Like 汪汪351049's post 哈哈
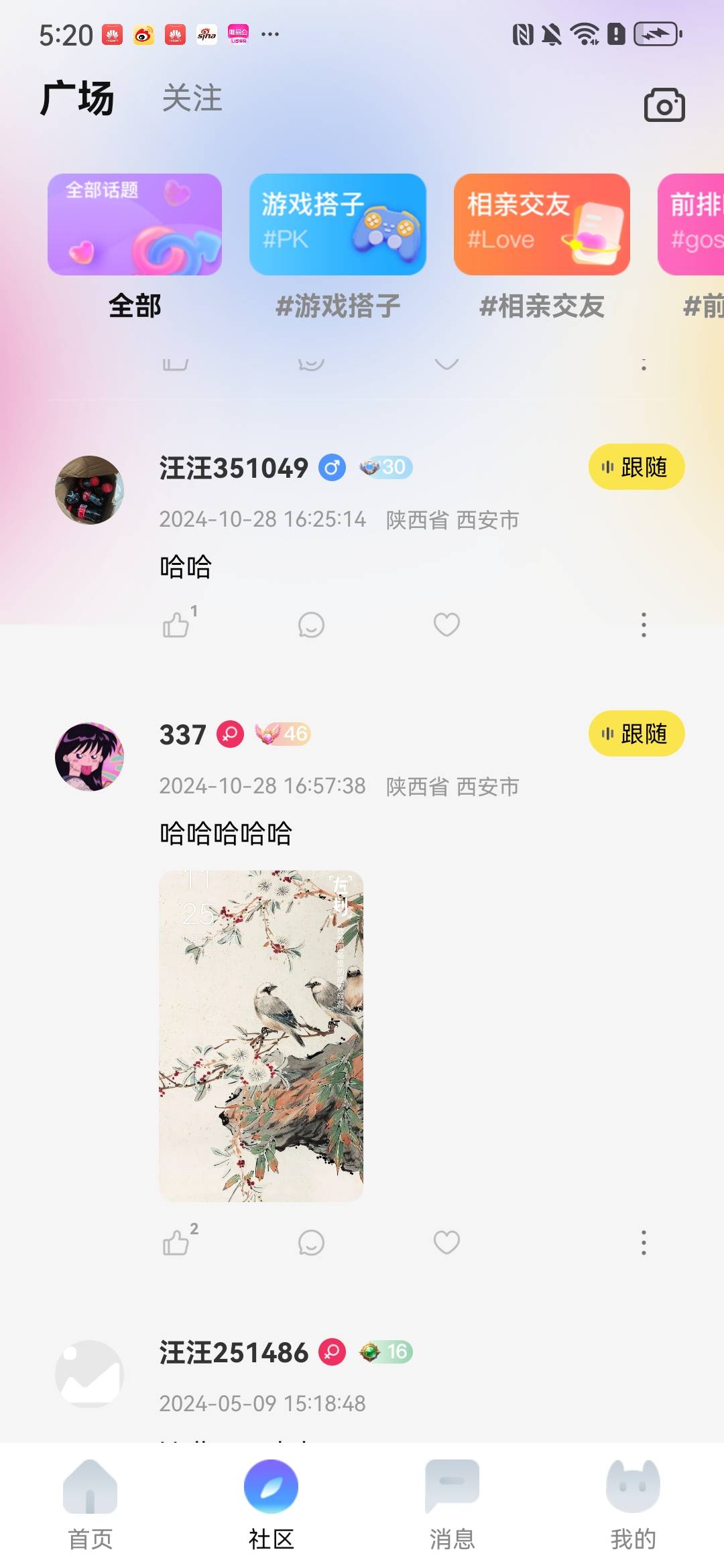Screen dimensions: 724x1568 coord(176,625)
